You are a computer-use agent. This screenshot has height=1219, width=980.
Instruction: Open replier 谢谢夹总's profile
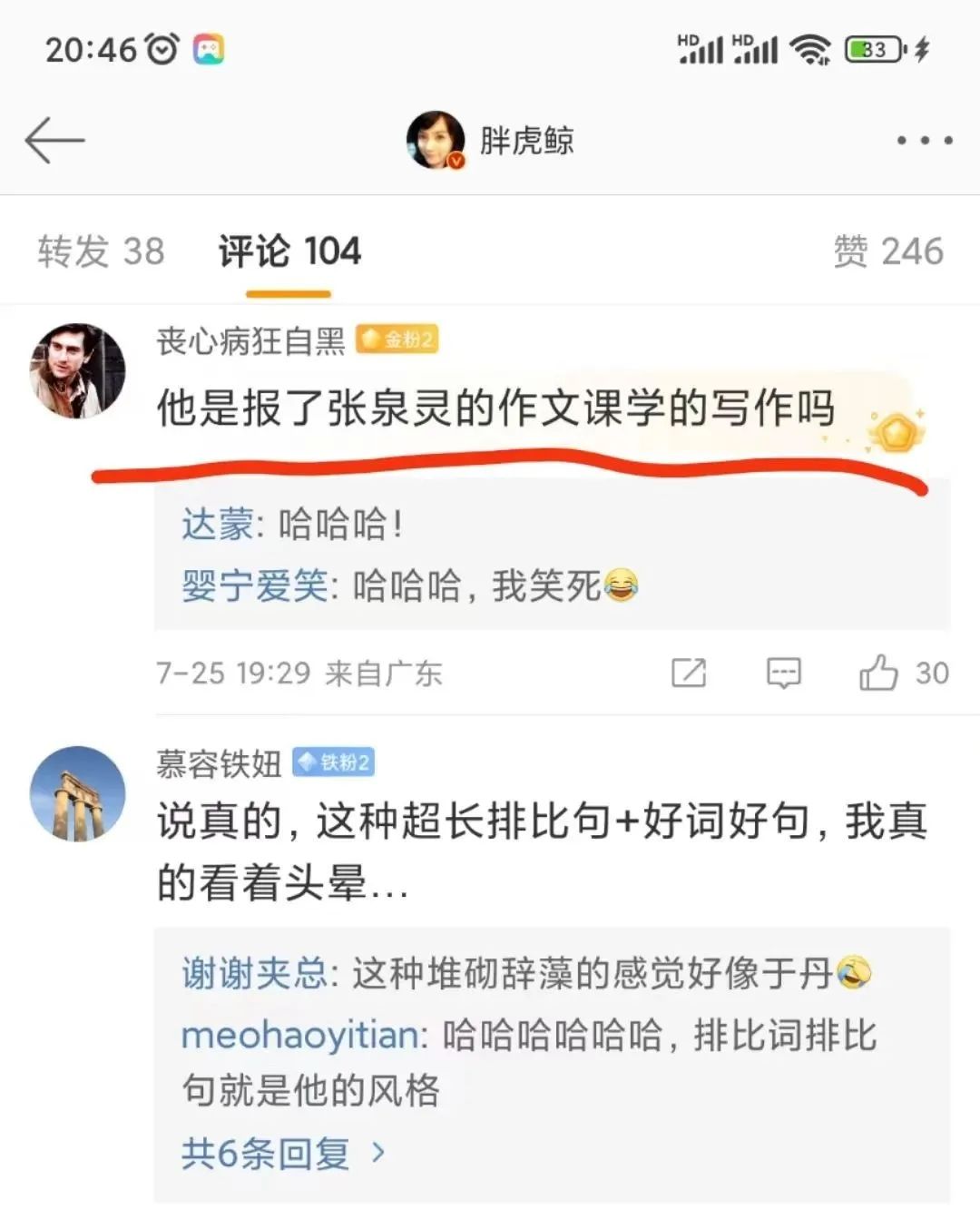pos(254,973)
